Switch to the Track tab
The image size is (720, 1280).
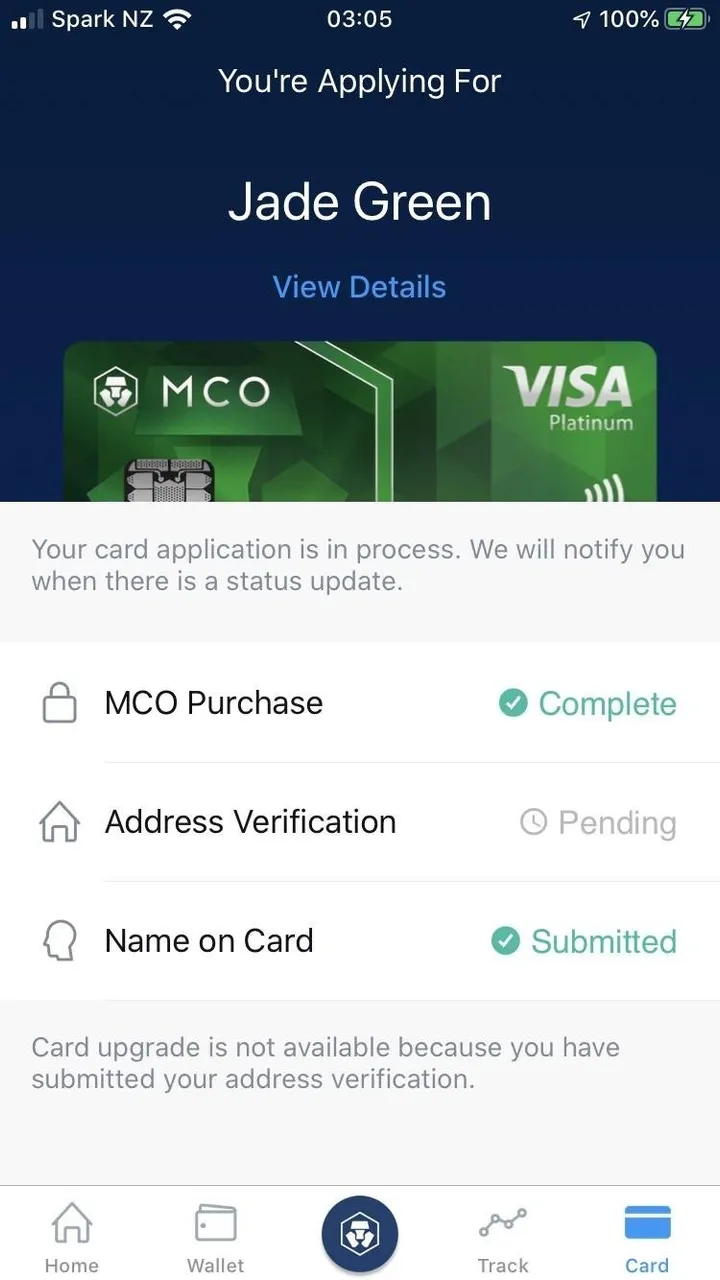[503, 1238]
